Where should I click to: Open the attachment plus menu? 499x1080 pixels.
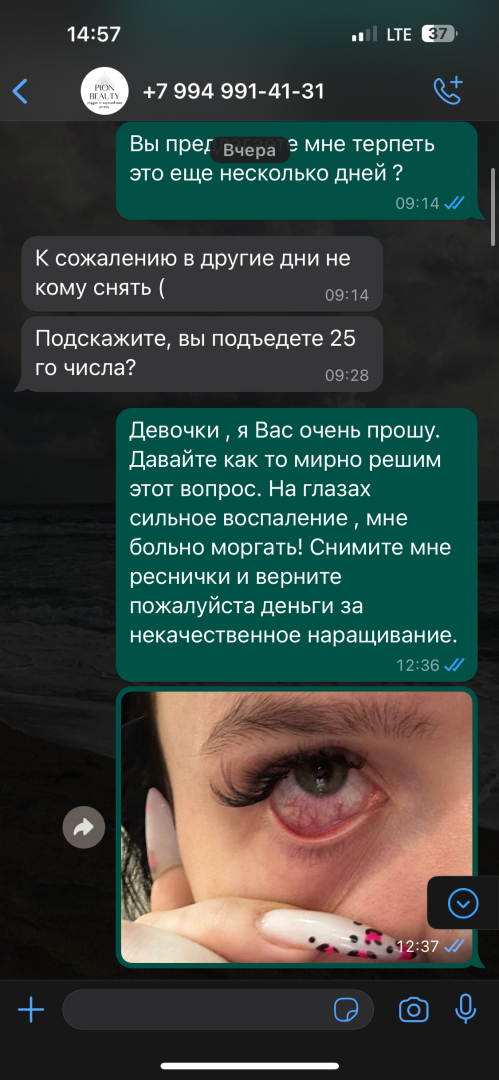[x=31, y=1010]
